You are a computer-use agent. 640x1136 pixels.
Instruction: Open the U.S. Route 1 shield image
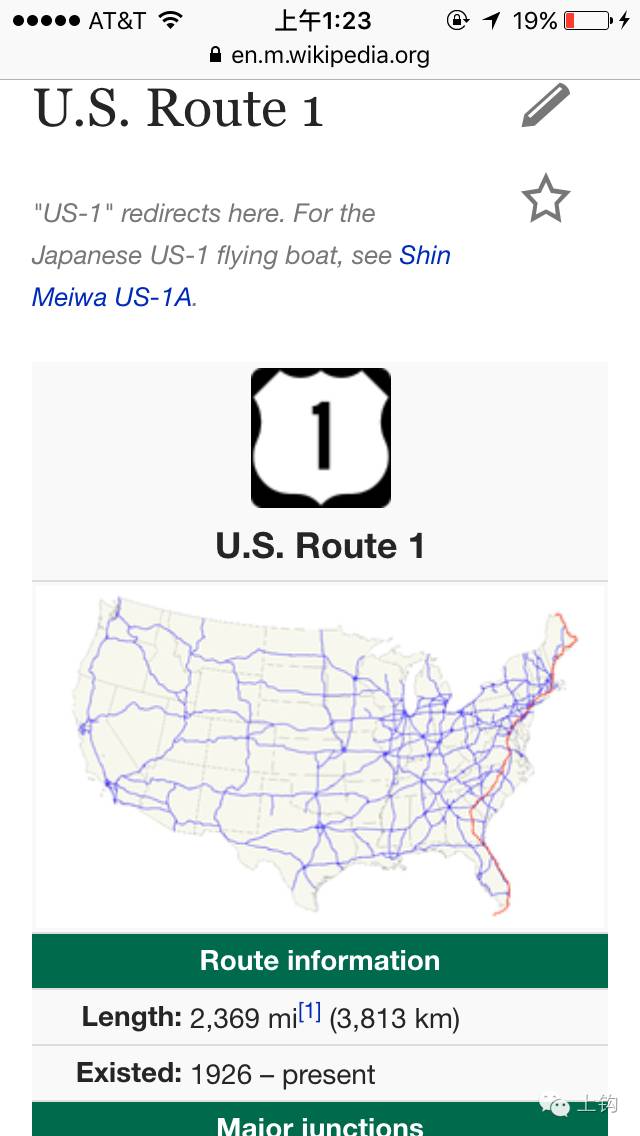[x=320, y=438]
